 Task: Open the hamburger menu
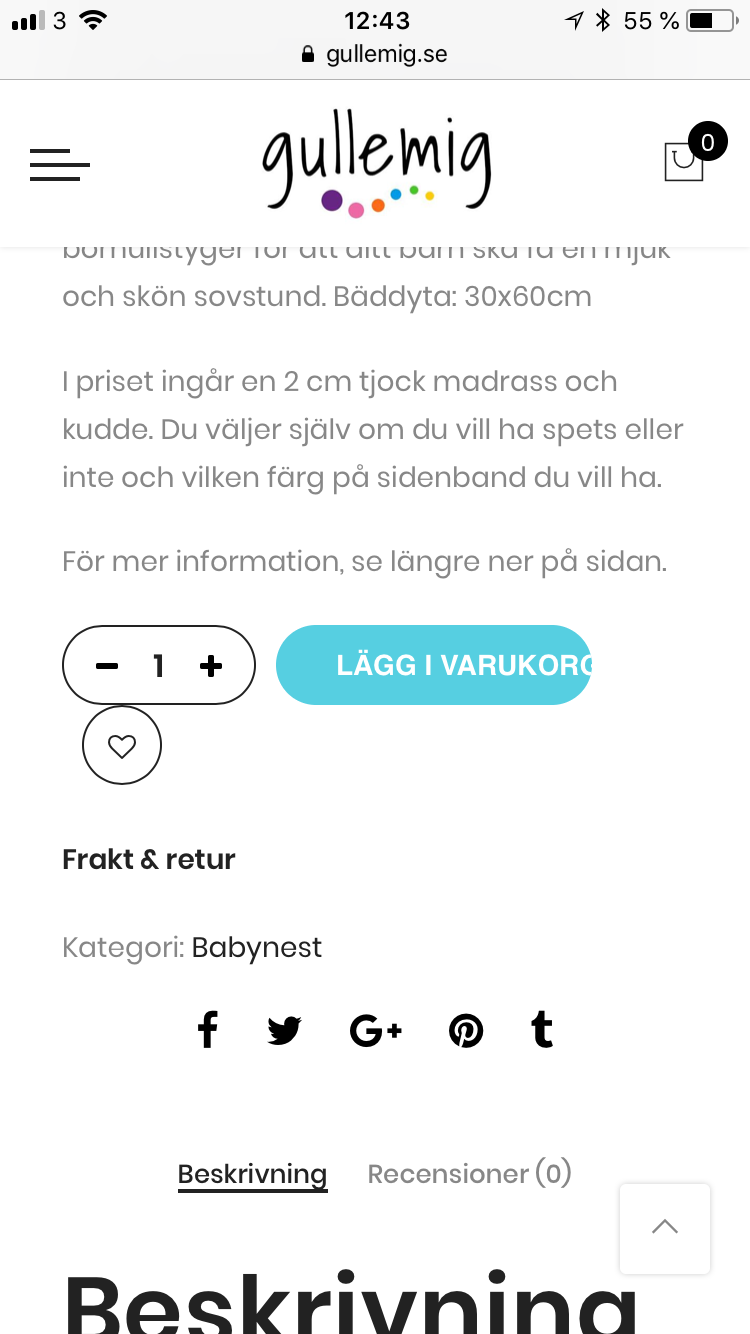pyautogui.click(x=60, y=164)
